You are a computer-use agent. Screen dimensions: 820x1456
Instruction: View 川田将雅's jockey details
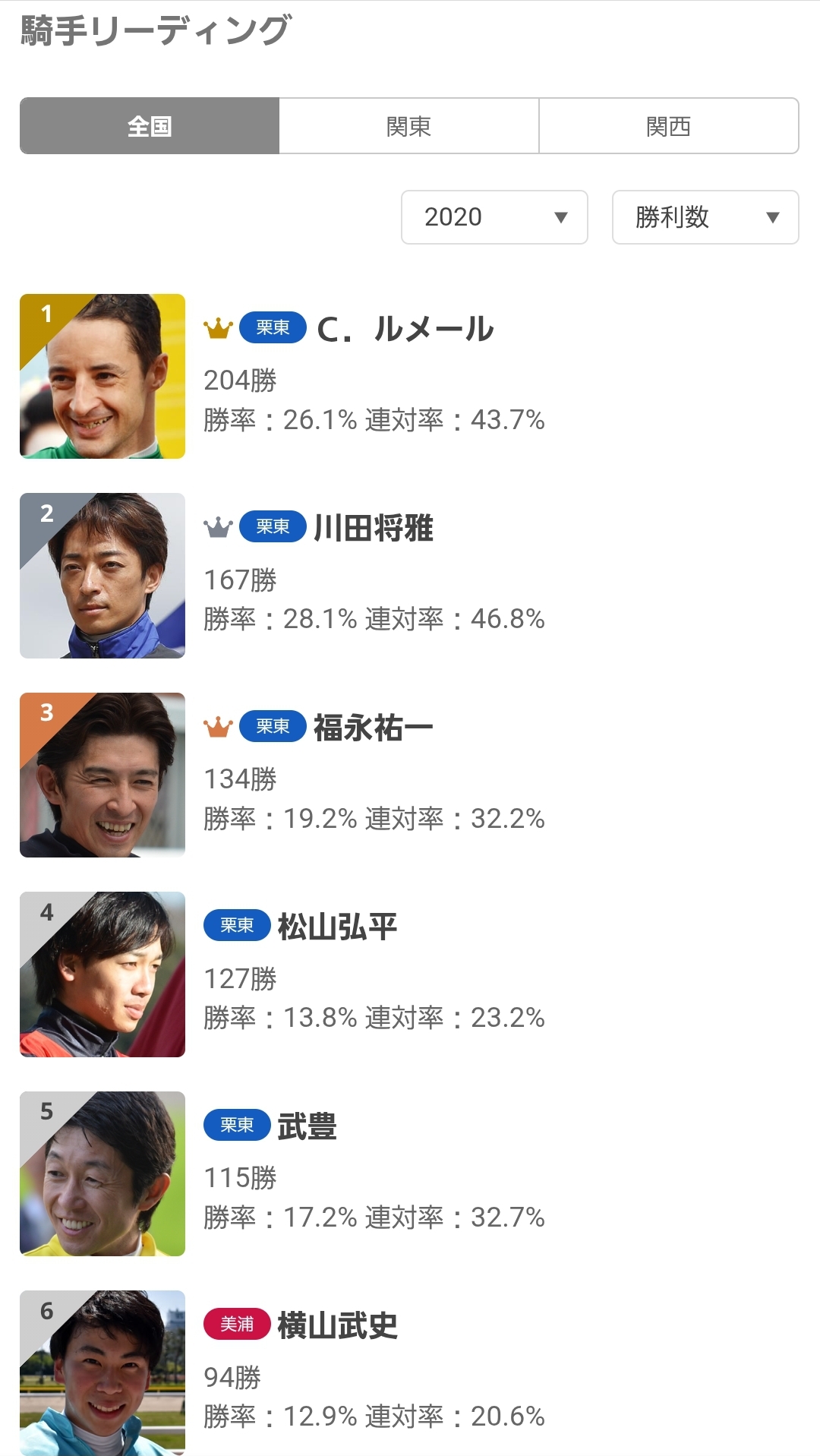coord(374,529)
